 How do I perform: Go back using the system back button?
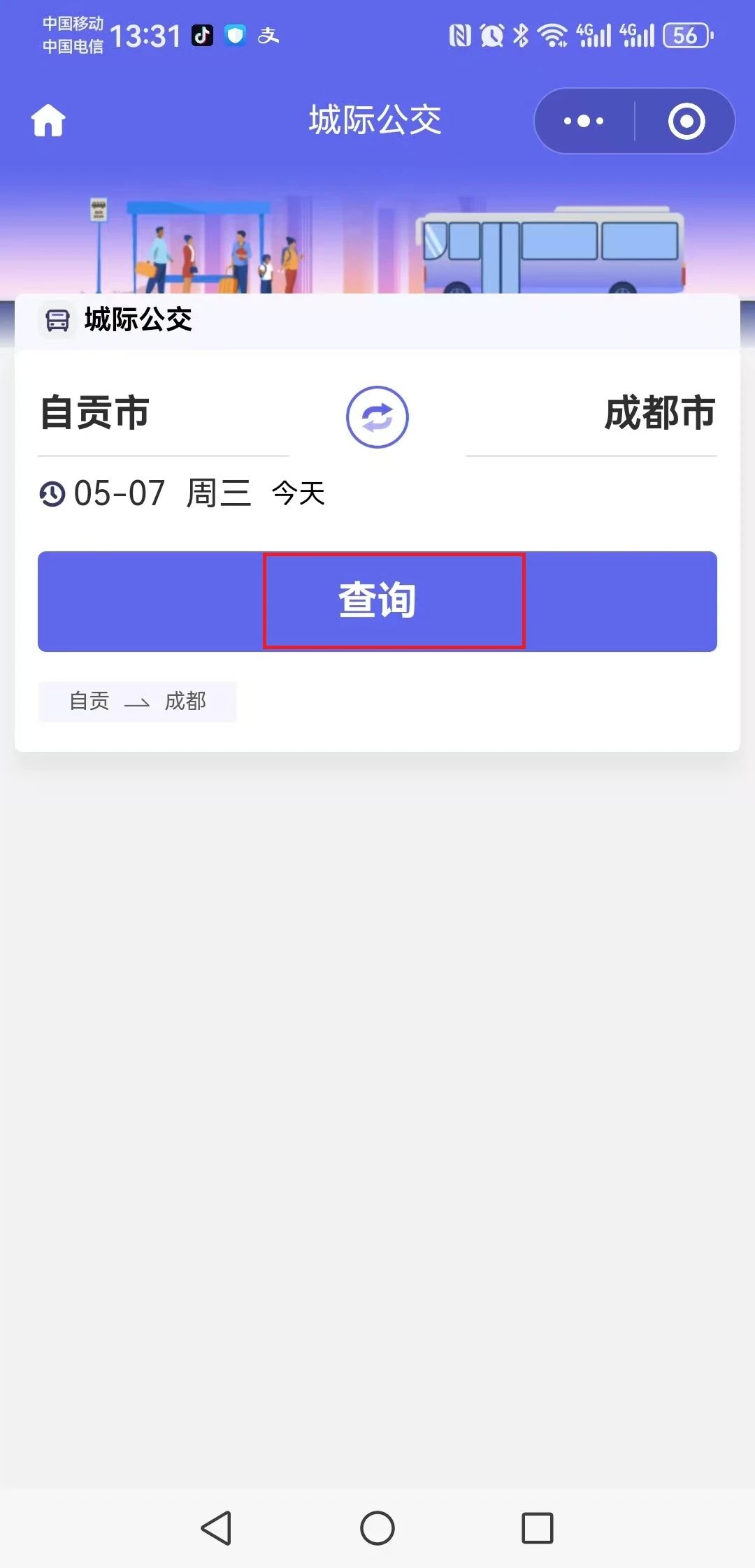[x=217, y=1527]
